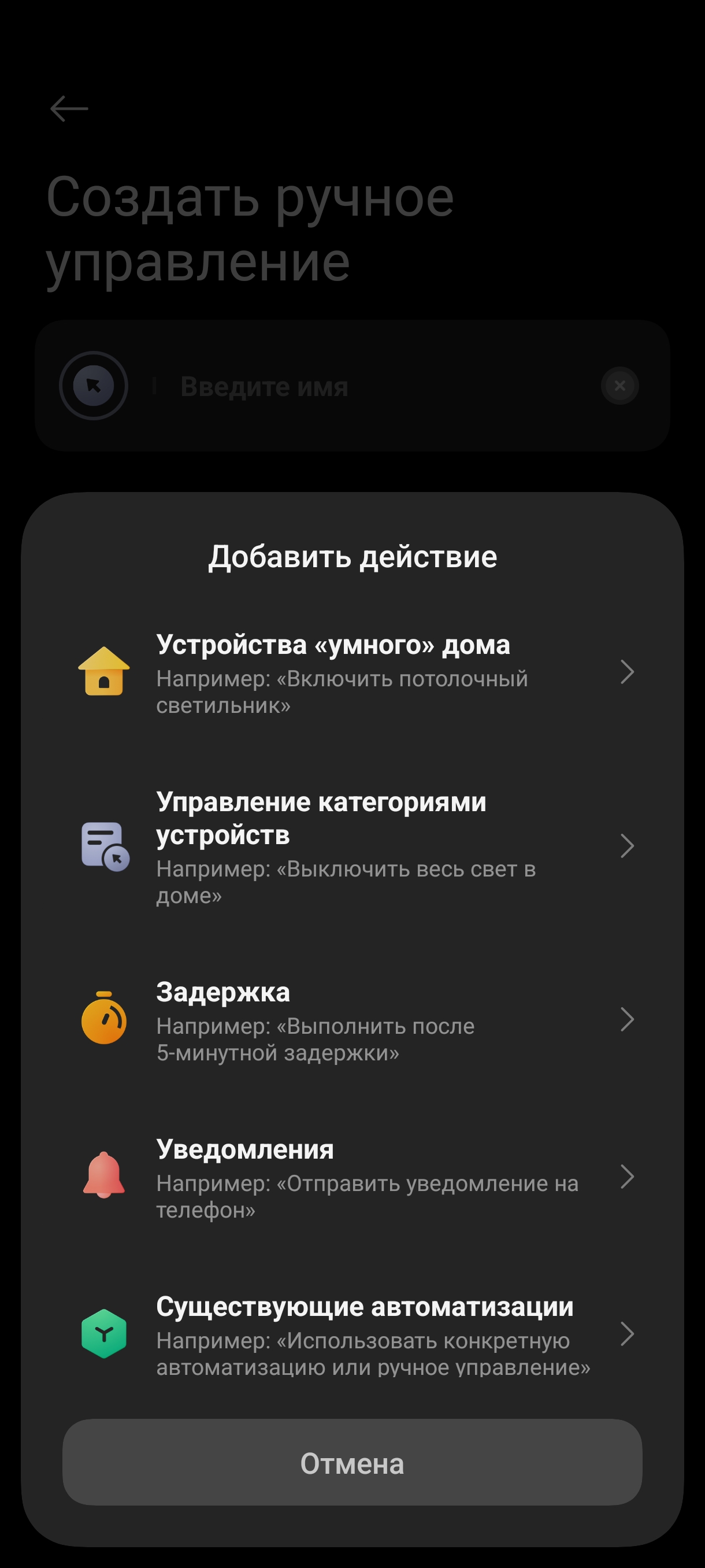Tap the Отмена button
Image resolution: width=705 pixels, height=1568 pixels.
pyautogui.click(x=352, y=1463)
